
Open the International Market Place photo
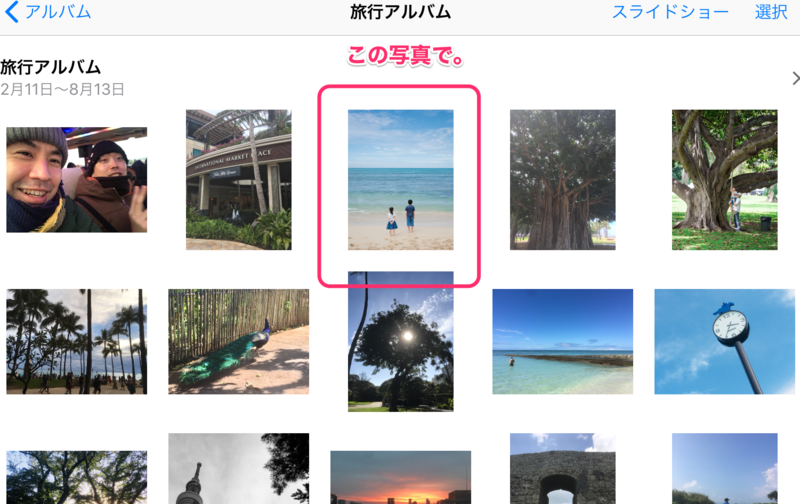coord(238,179)
